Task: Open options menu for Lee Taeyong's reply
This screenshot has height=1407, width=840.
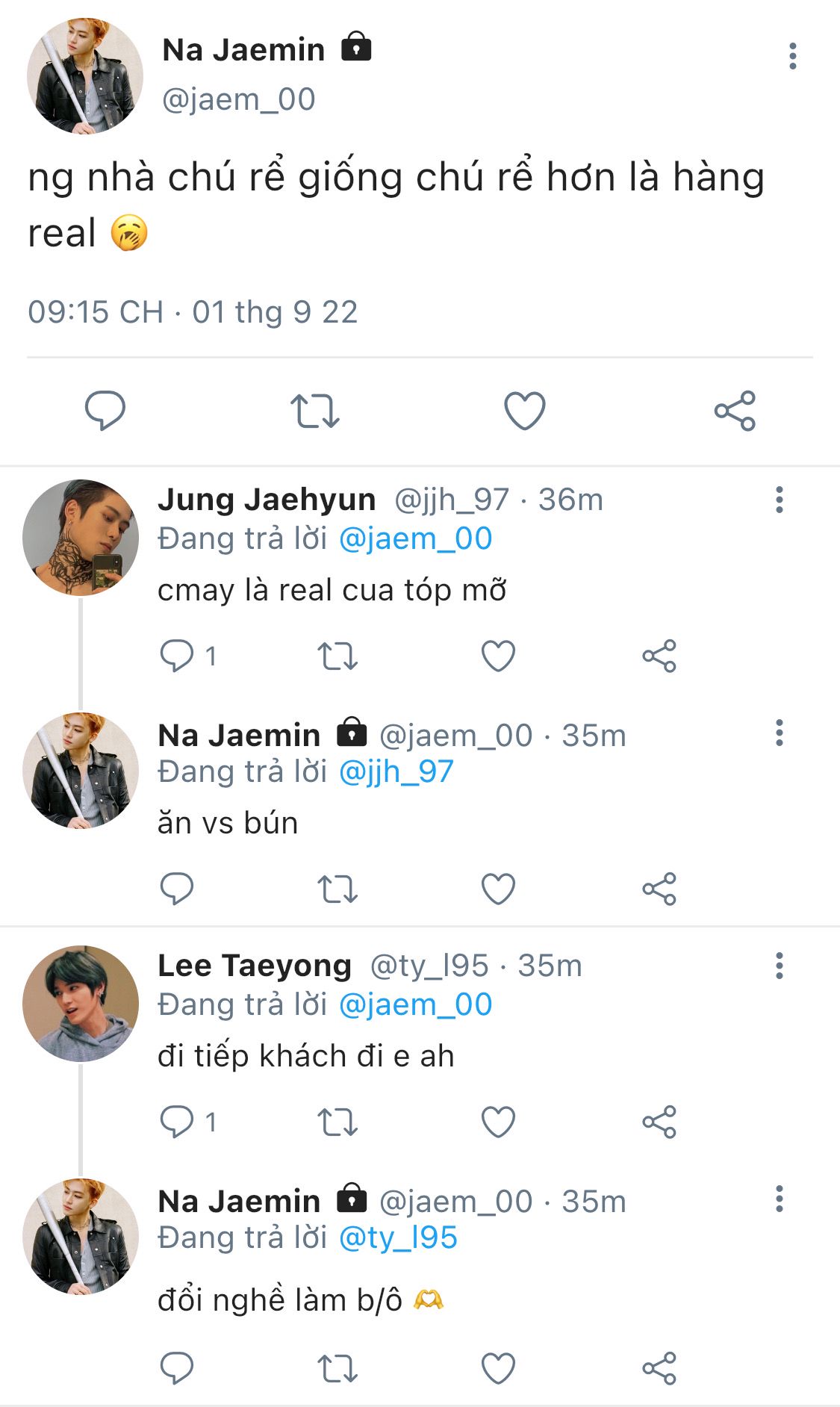Action: [x=779, y=966]
